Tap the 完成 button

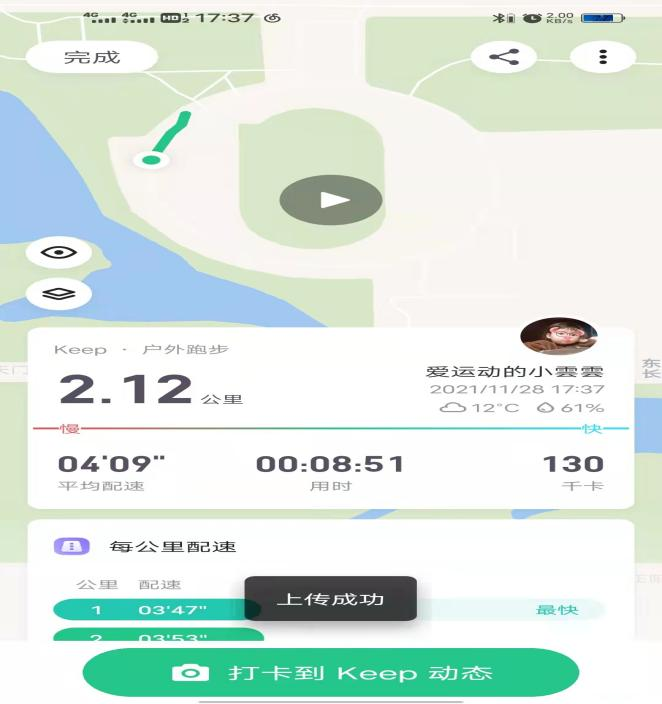[91, 57]
